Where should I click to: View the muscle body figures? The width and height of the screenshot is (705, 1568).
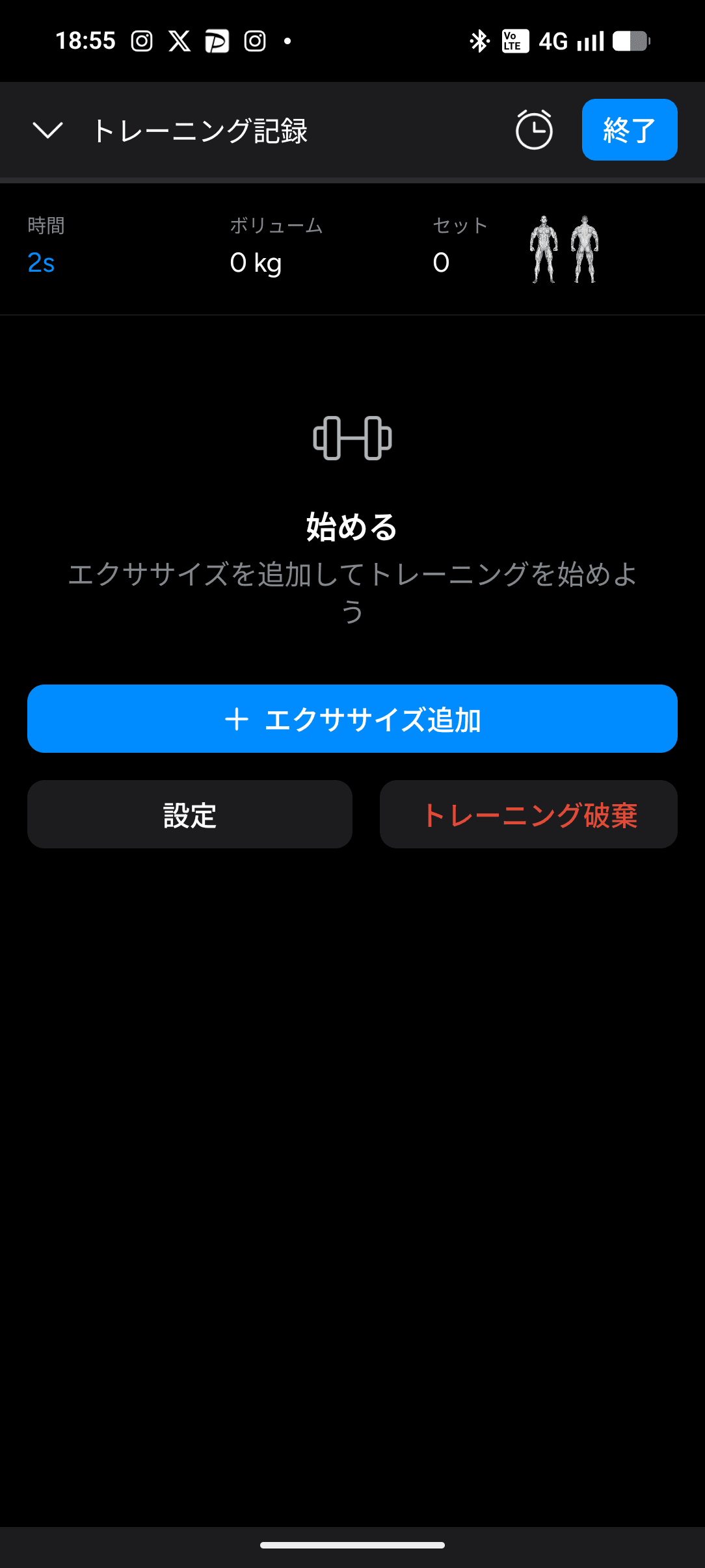click(564, 250)
